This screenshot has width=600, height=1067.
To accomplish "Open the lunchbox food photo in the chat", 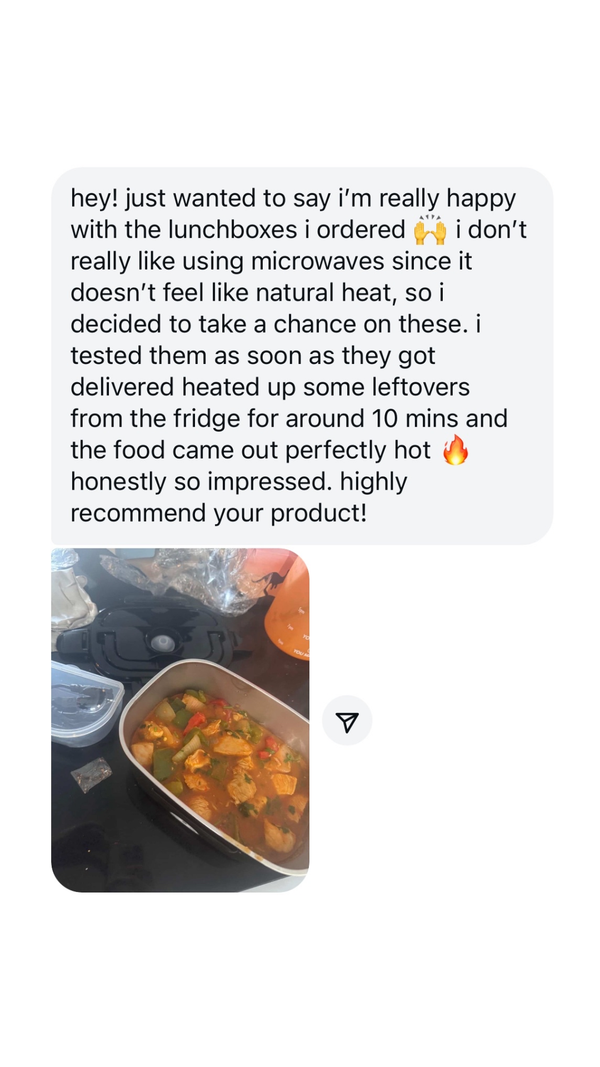I will [x=180, y=720].
